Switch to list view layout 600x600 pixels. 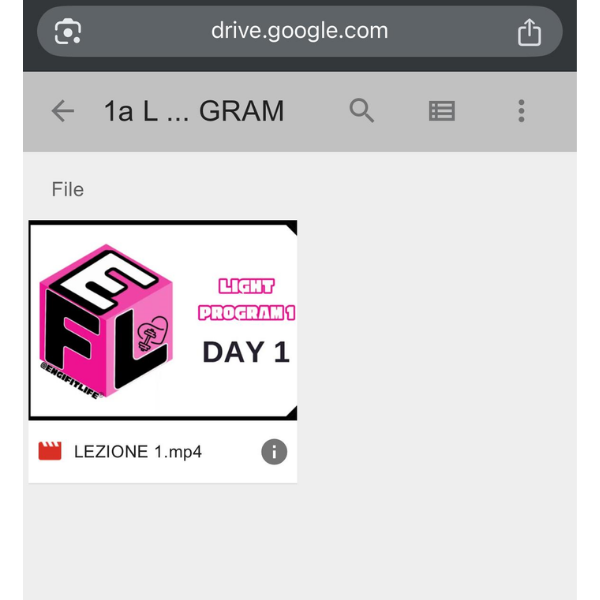click(x=441, y=111)
